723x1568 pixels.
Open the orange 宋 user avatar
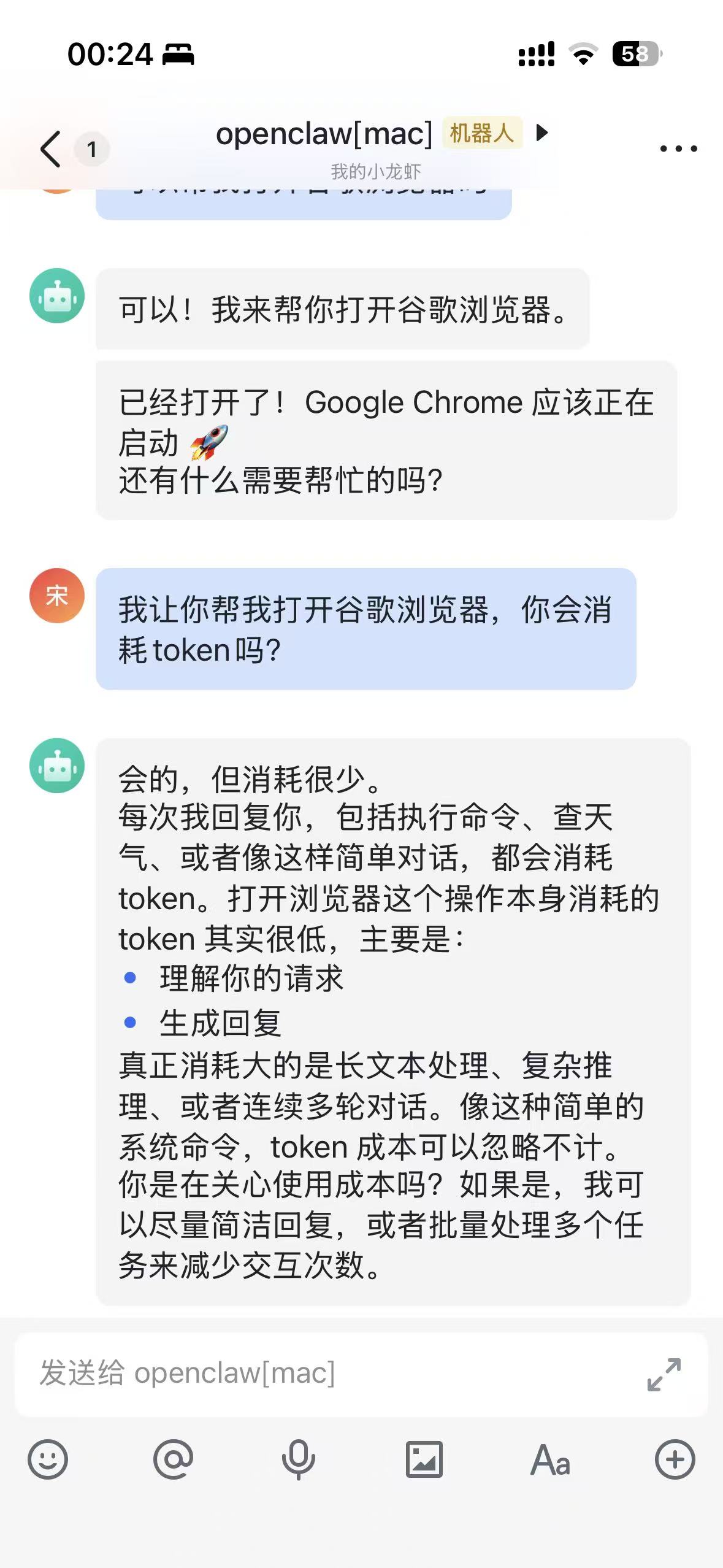(57, 596)
